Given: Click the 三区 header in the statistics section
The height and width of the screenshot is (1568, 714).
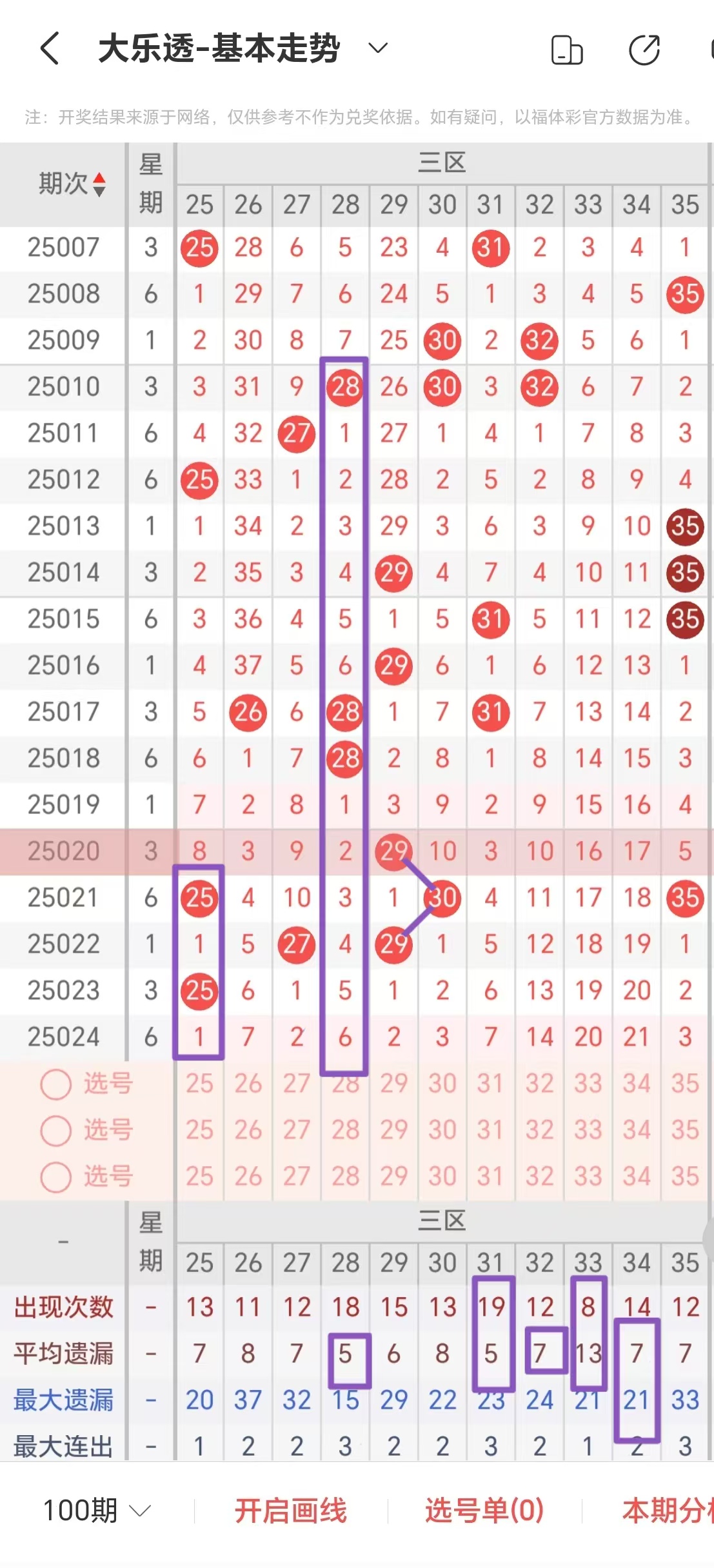Looking at the screenshot, I should point(442,1221).
